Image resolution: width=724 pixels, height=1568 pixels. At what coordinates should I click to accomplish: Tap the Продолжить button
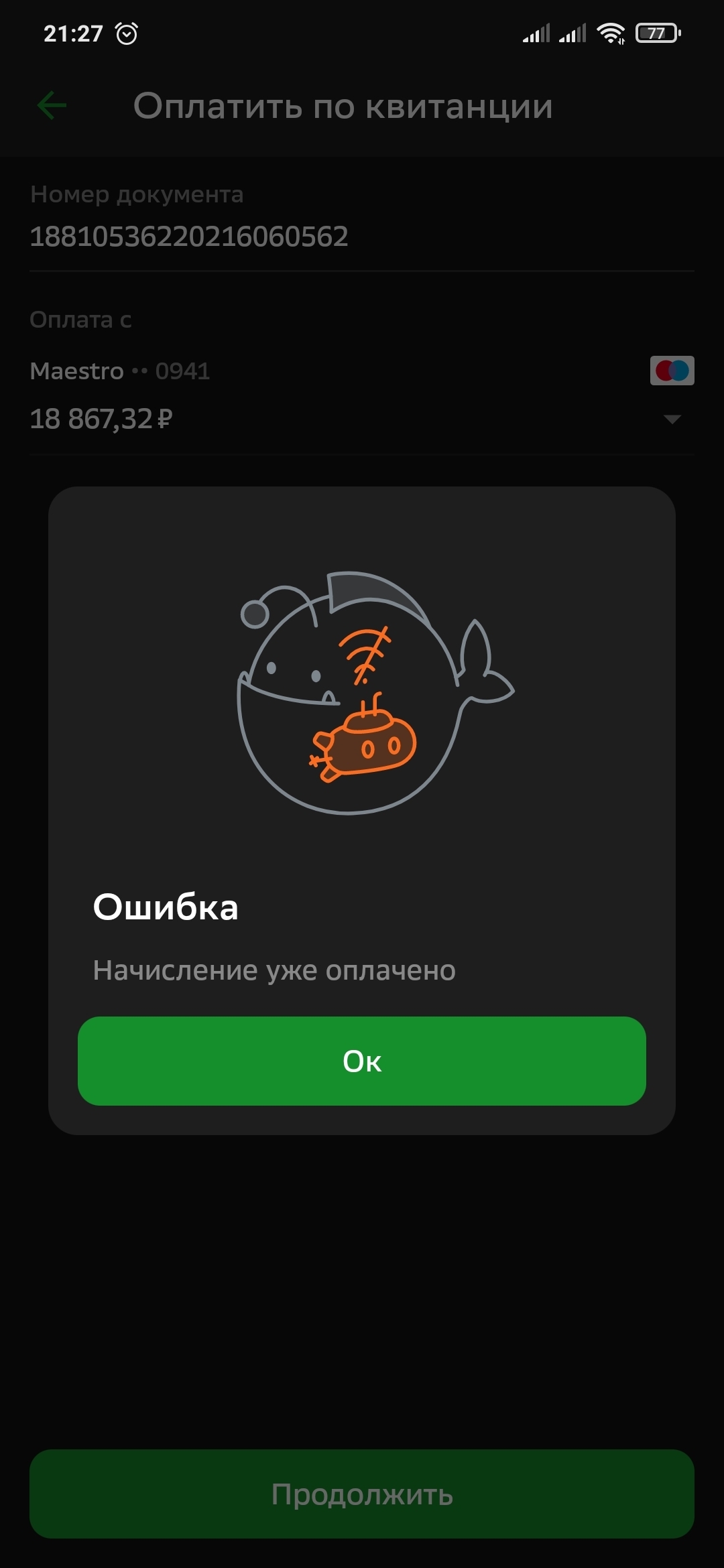pos(362,1494)
